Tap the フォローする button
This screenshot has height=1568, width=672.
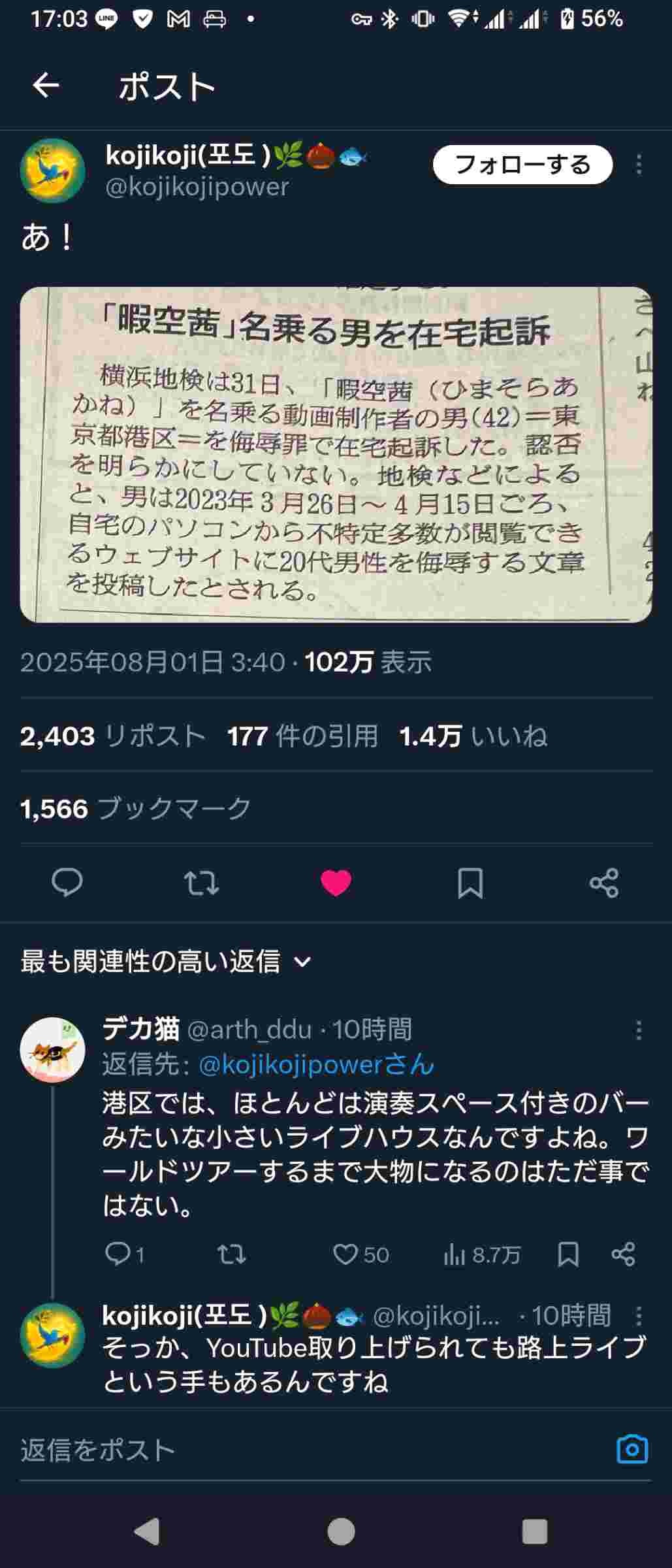[x=522, y=165]
